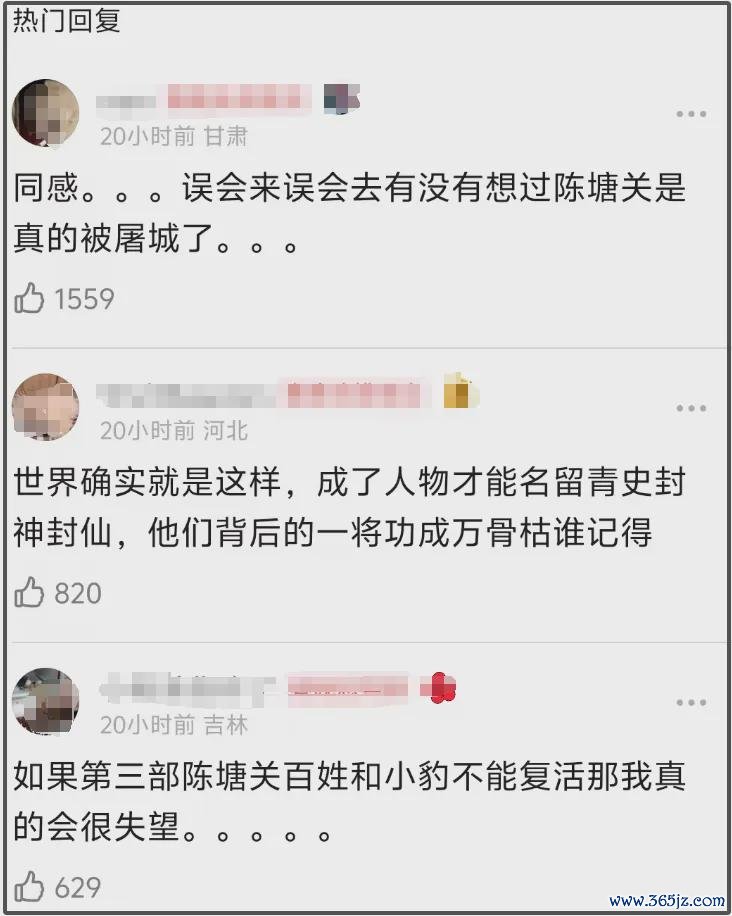Image resolution: width=732 pixels, height=916 pixels.
Task: Like the Hebei comment with 820 likes
Action: [x=29, y=593]
